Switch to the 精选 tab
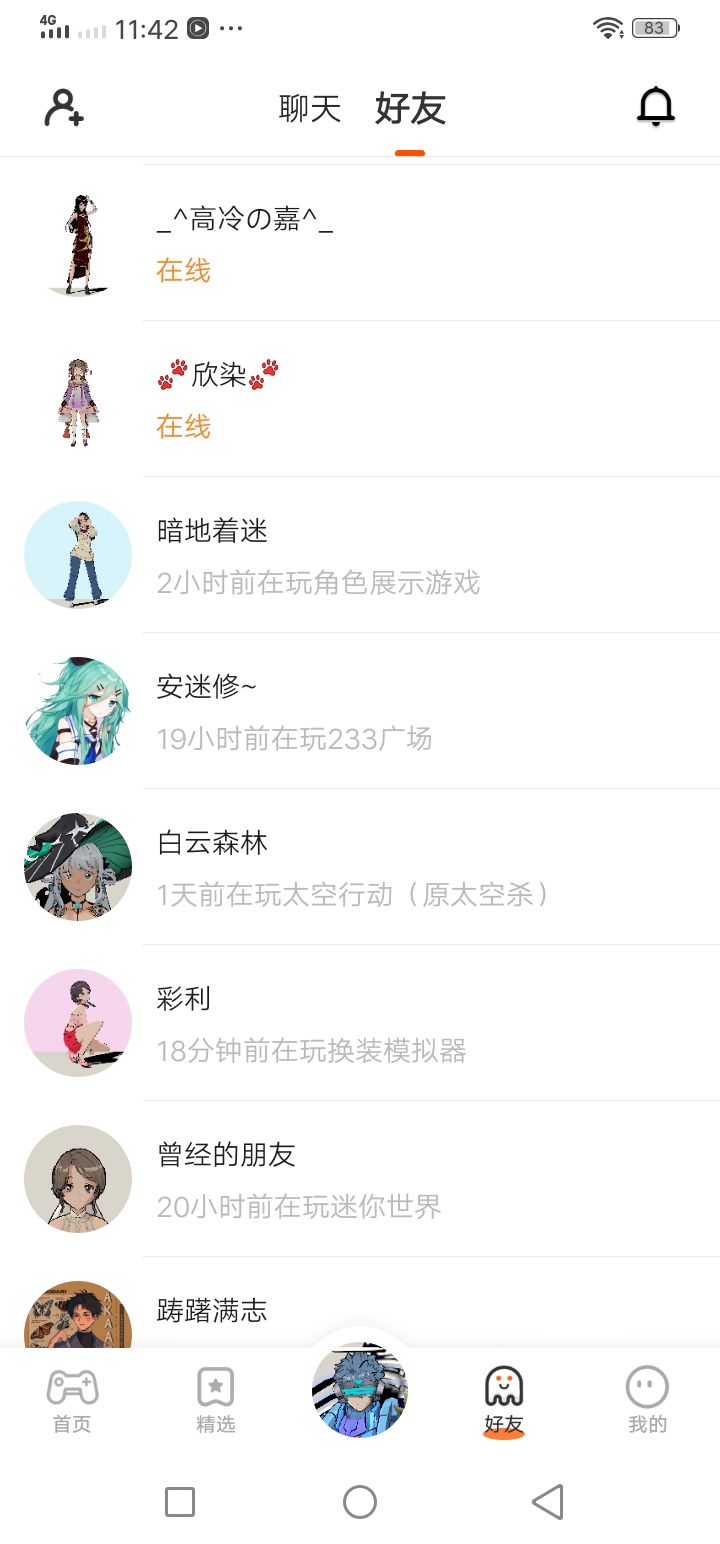The width and height of the screenshot is (720, 1544). click(x=216, y=1400)
